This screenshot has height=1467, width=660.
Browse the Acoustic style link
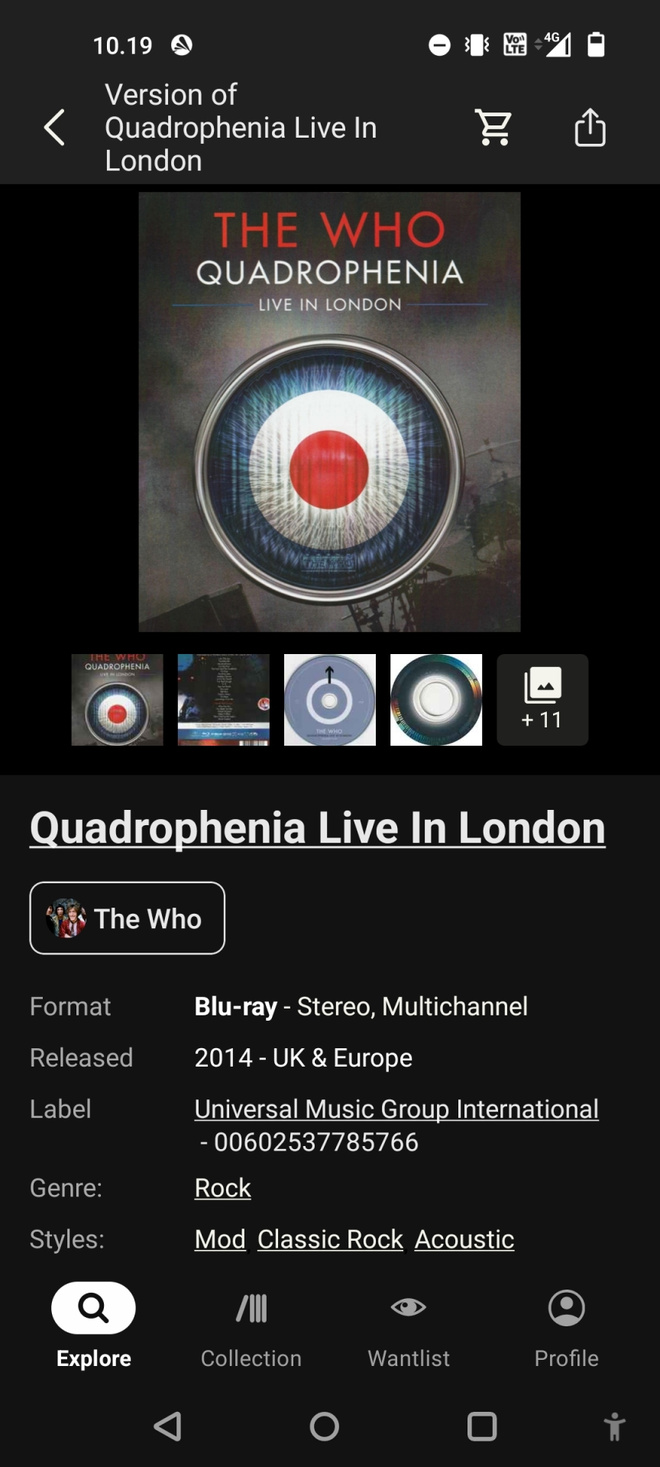(x=464, y=1239)
